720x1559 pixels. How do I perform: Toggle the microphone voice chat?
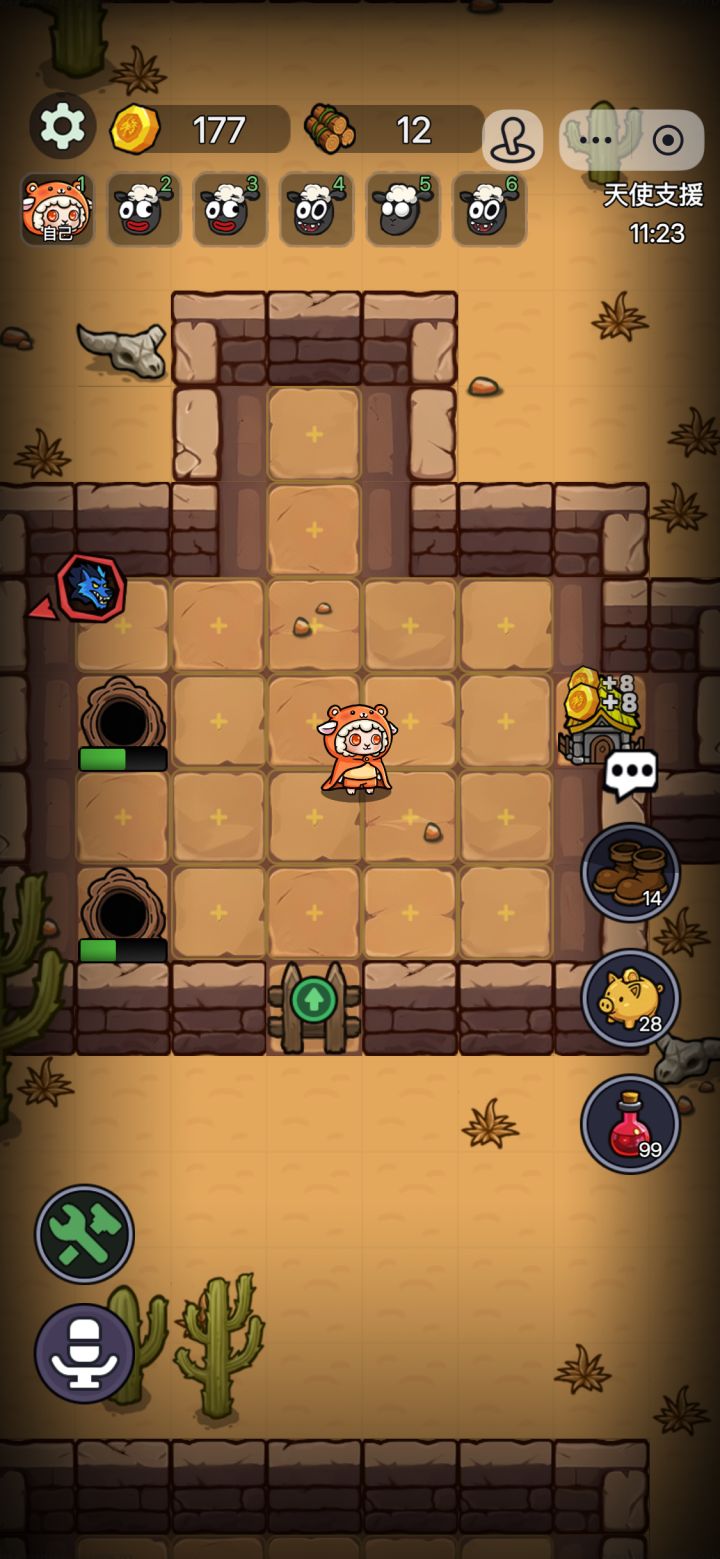click(83, 1351)
